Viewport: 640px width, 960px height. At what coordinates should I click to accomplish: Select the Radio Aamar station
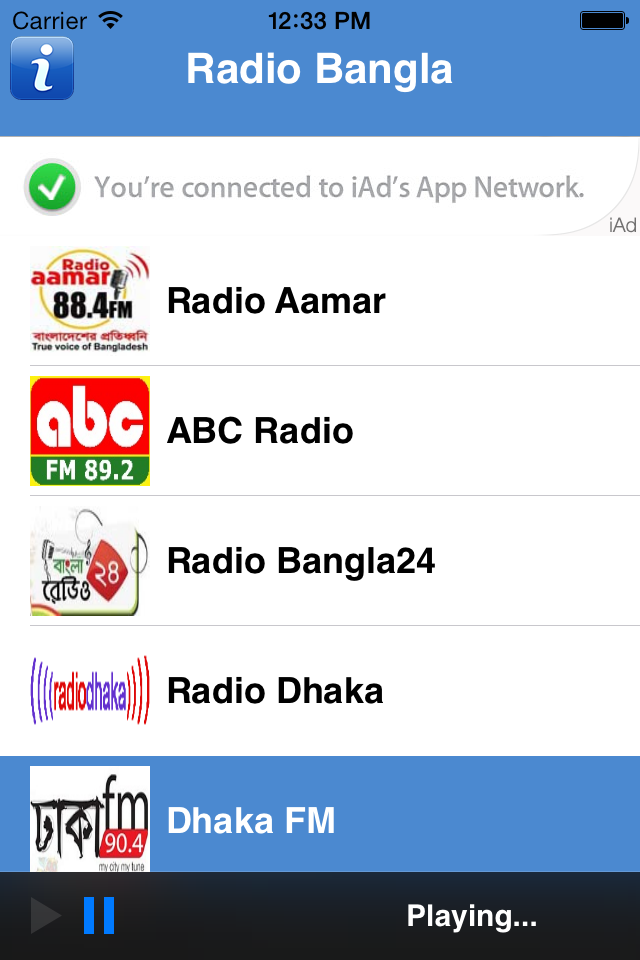(x=320, y=301)
